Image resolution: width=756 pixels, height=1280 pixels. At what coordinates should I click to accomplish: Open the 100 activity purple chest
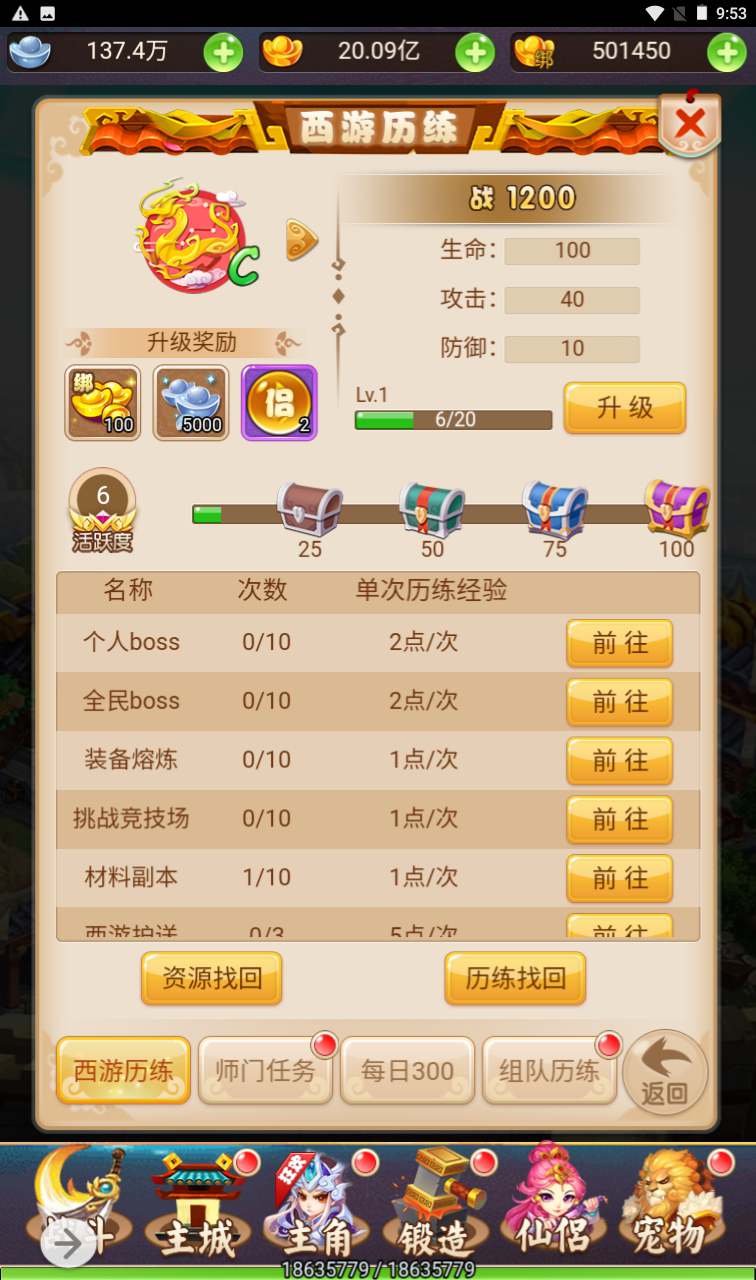tap(677, 508)
